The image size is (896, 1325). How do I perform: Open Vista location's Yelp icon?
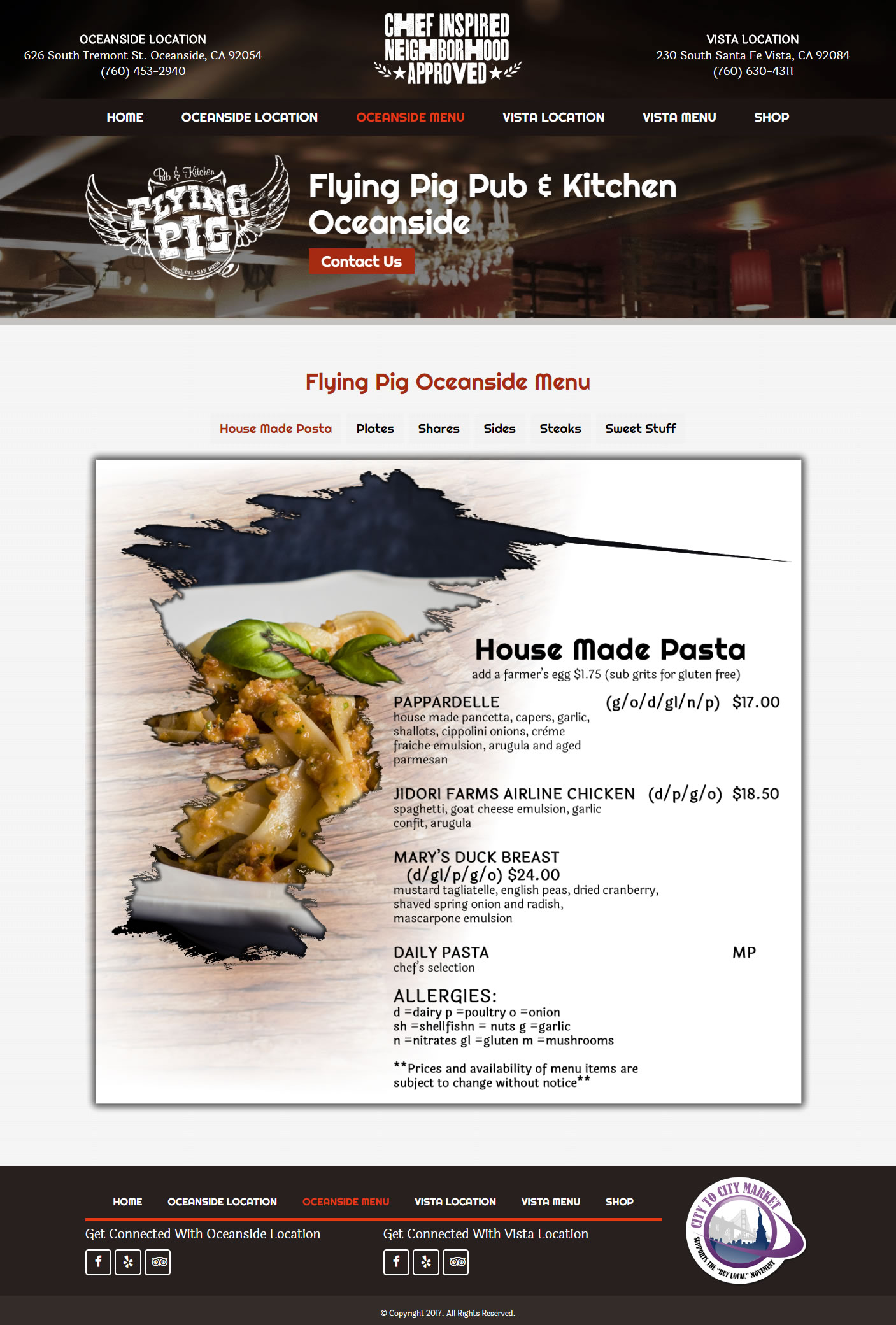click(x=426, y=1262)
